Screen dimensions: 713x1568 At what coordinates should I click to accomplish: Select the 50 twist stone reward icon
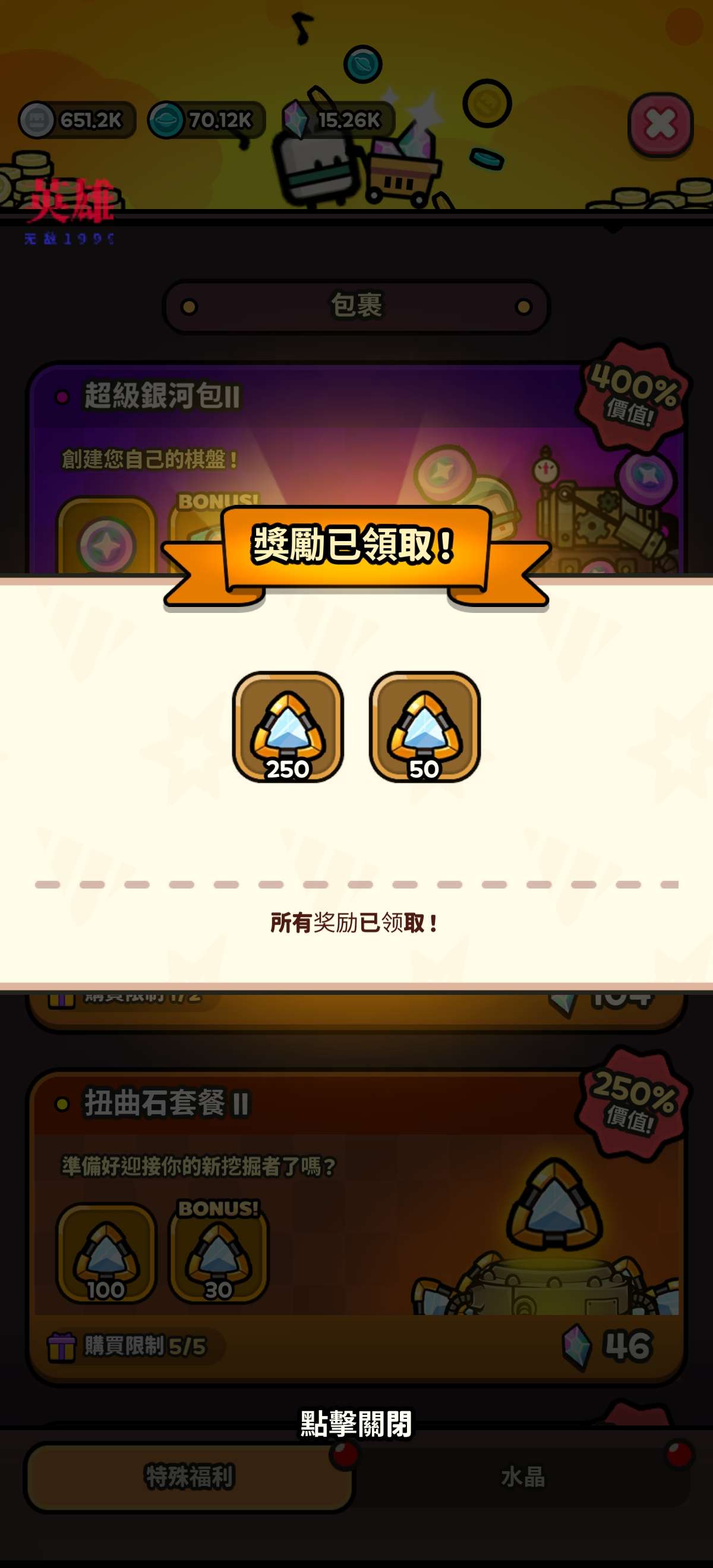(x=424, y=727)
